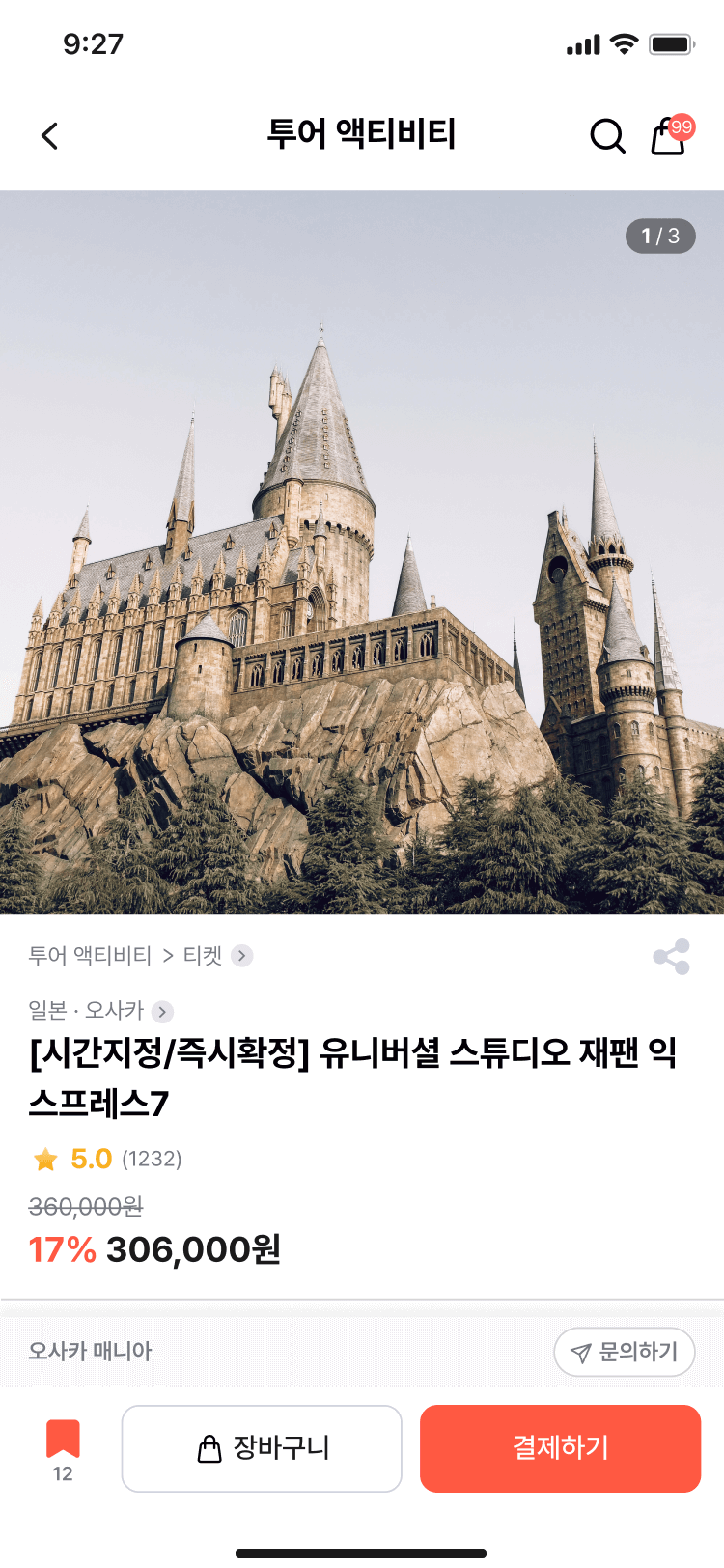This screenshot has width=724, height=1568.
Task: Tap the 문의하기 inquiry button
Action: 625,1352
